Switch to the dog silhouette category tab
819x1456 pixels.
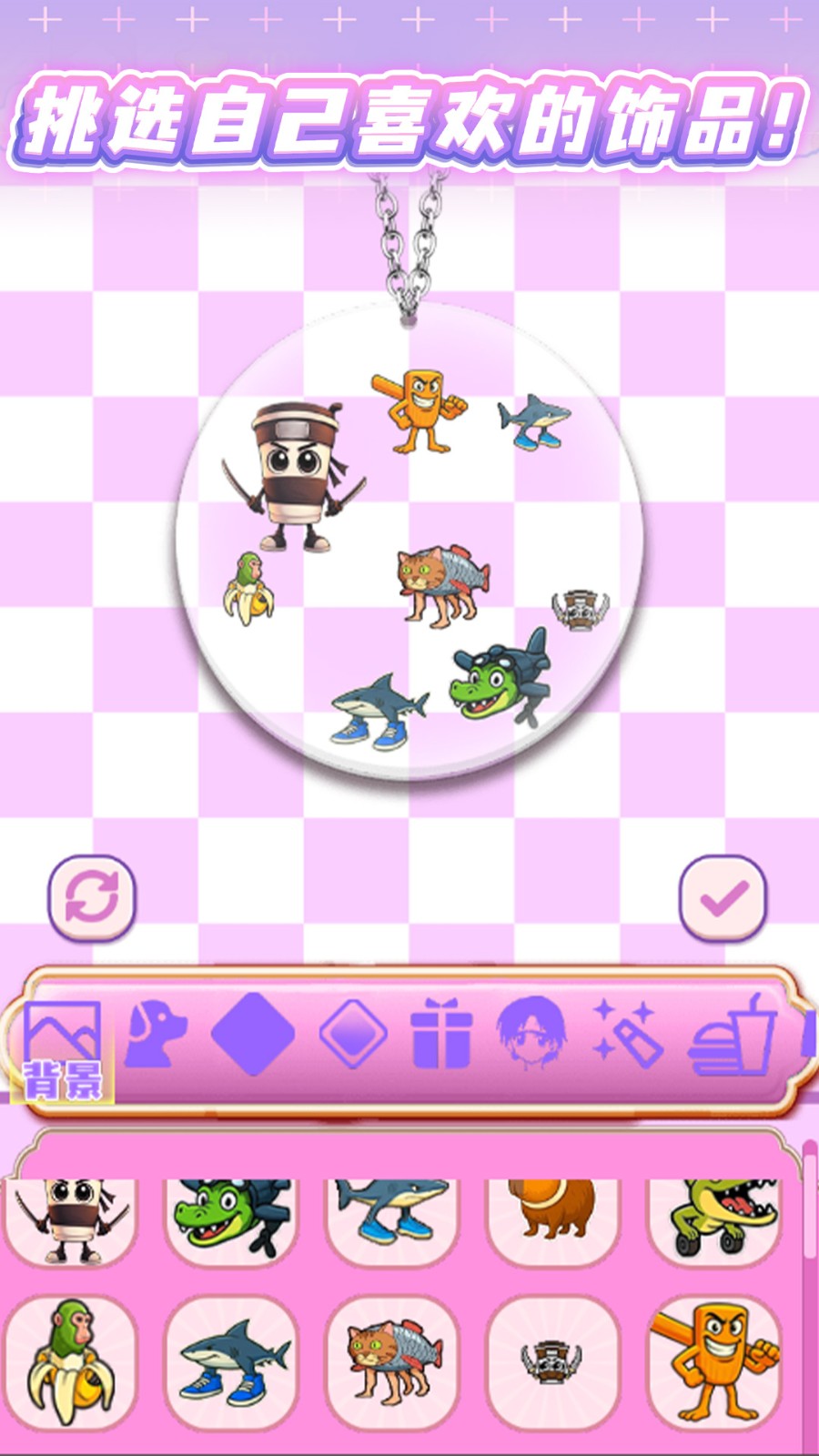(157, 1035)
